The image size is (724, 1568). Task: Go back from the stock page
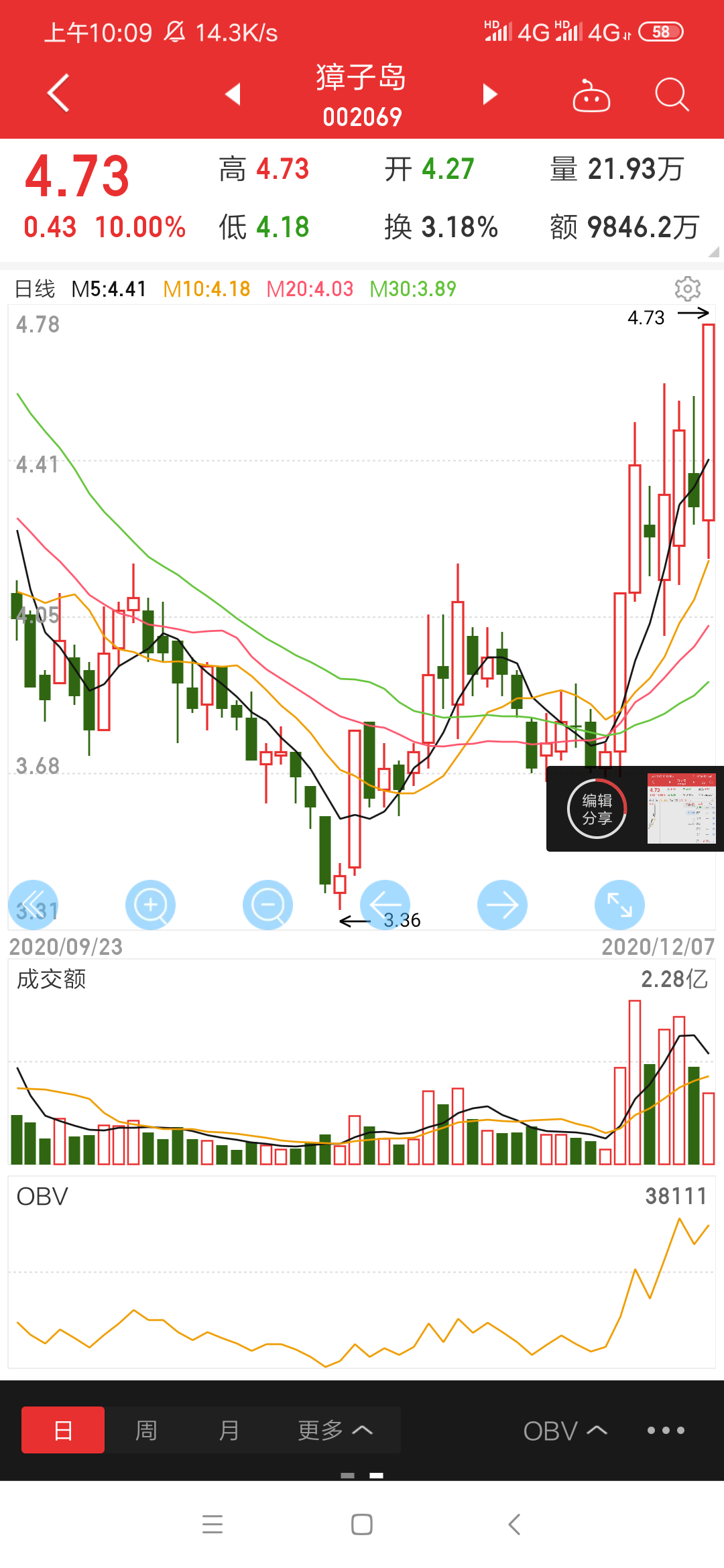click(x=58, y=92)
